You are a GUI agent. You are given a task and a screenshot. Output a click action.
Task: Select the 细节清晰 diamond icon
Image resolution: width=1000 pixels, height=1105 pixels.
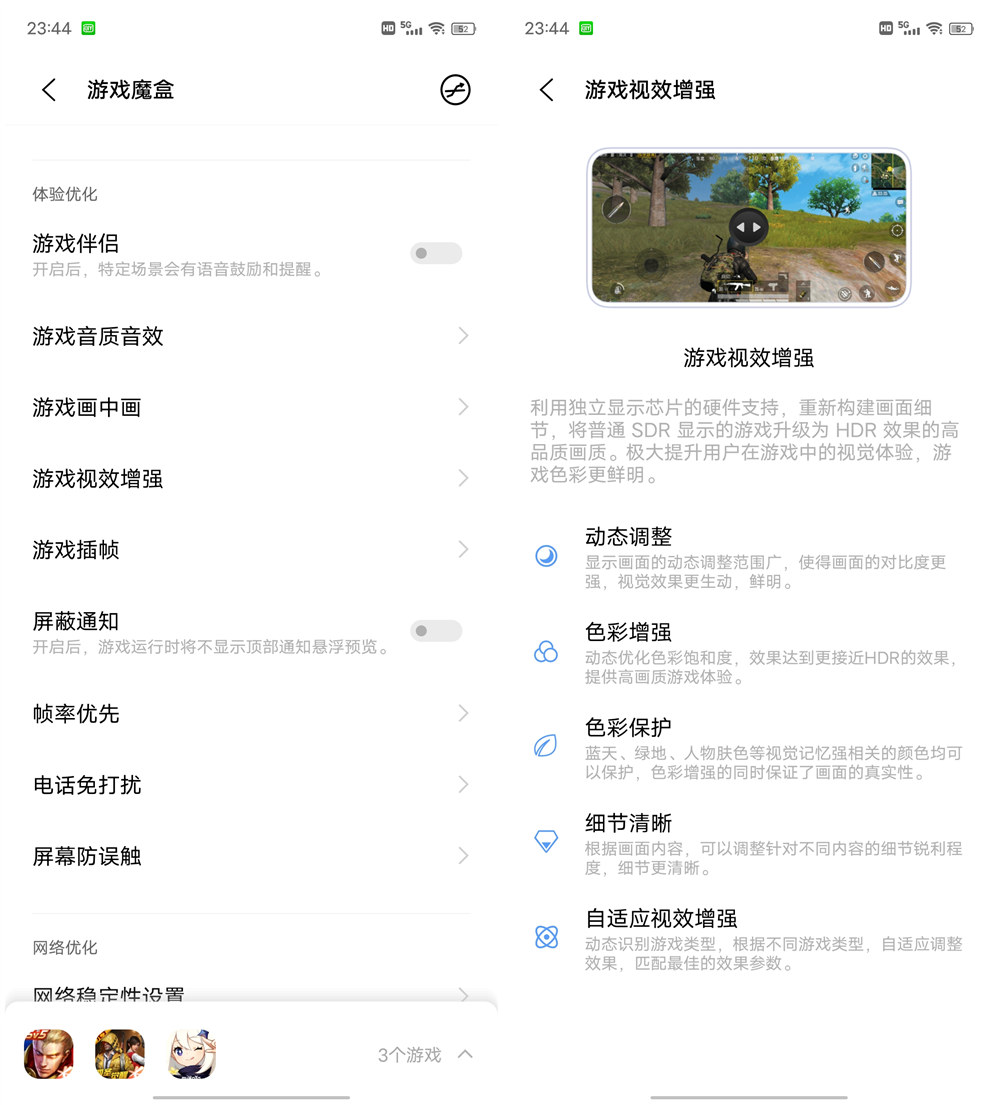point(545,841)
